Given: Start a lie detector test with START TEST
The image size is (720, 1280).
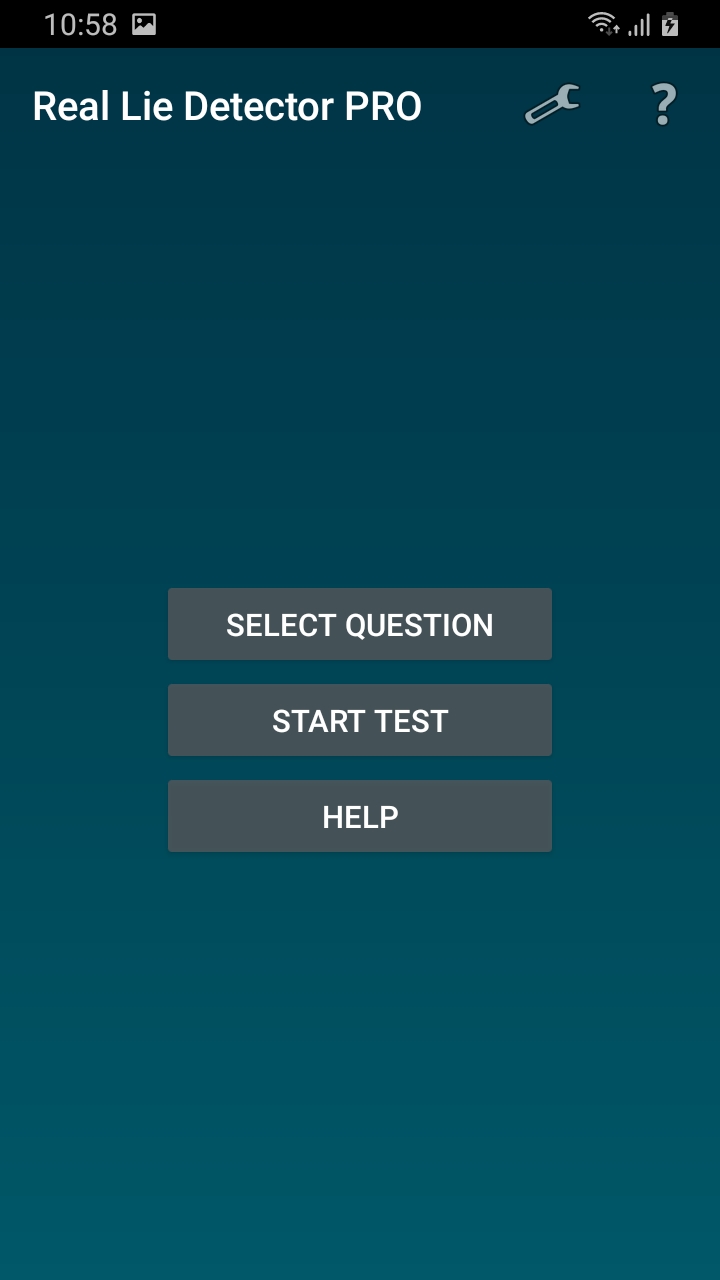Looking at the screenshot, I should point(360,719).
